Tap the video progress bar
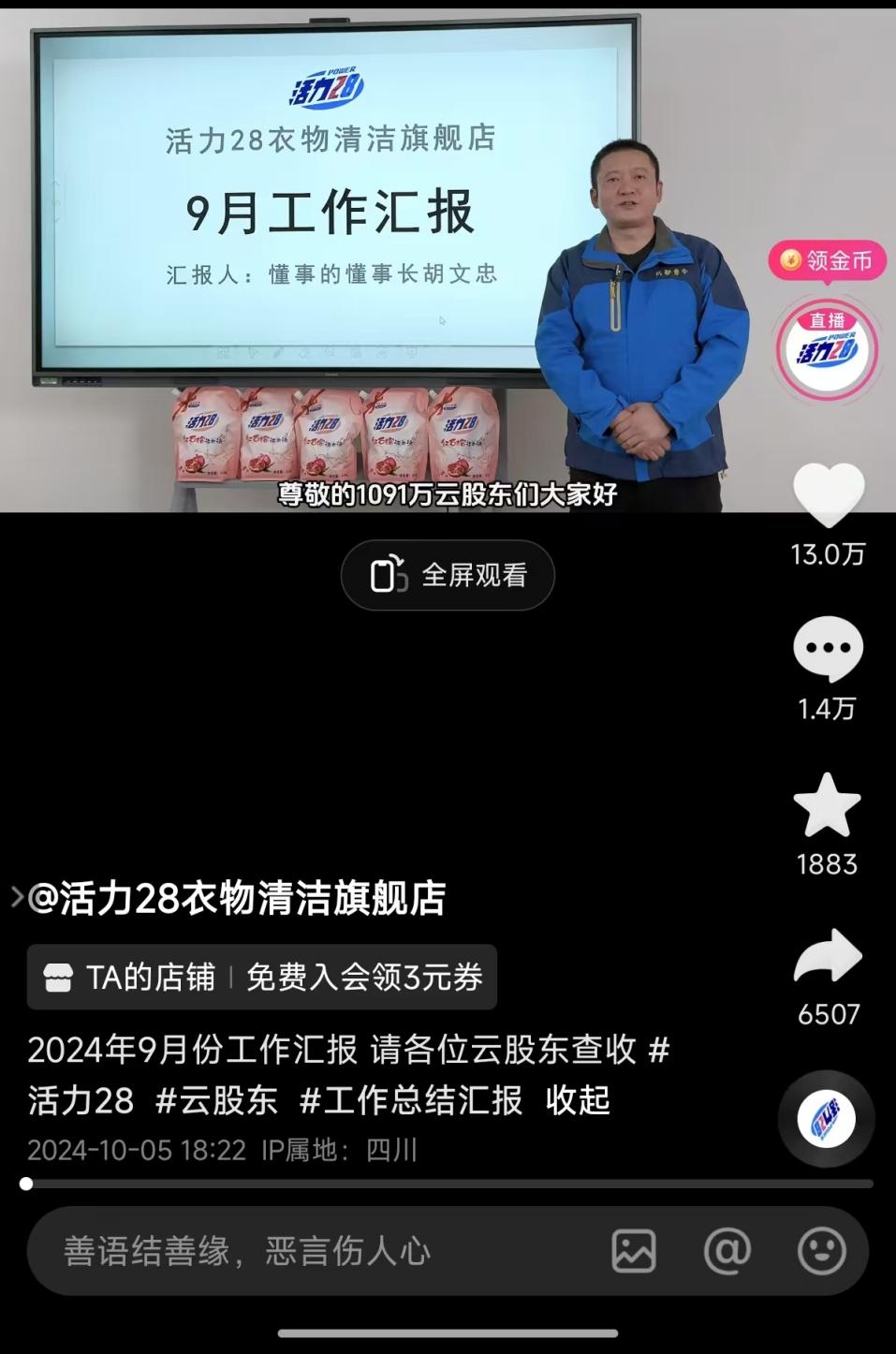The width and height of the screenshot is (896, 1354). coord(448,1184)
